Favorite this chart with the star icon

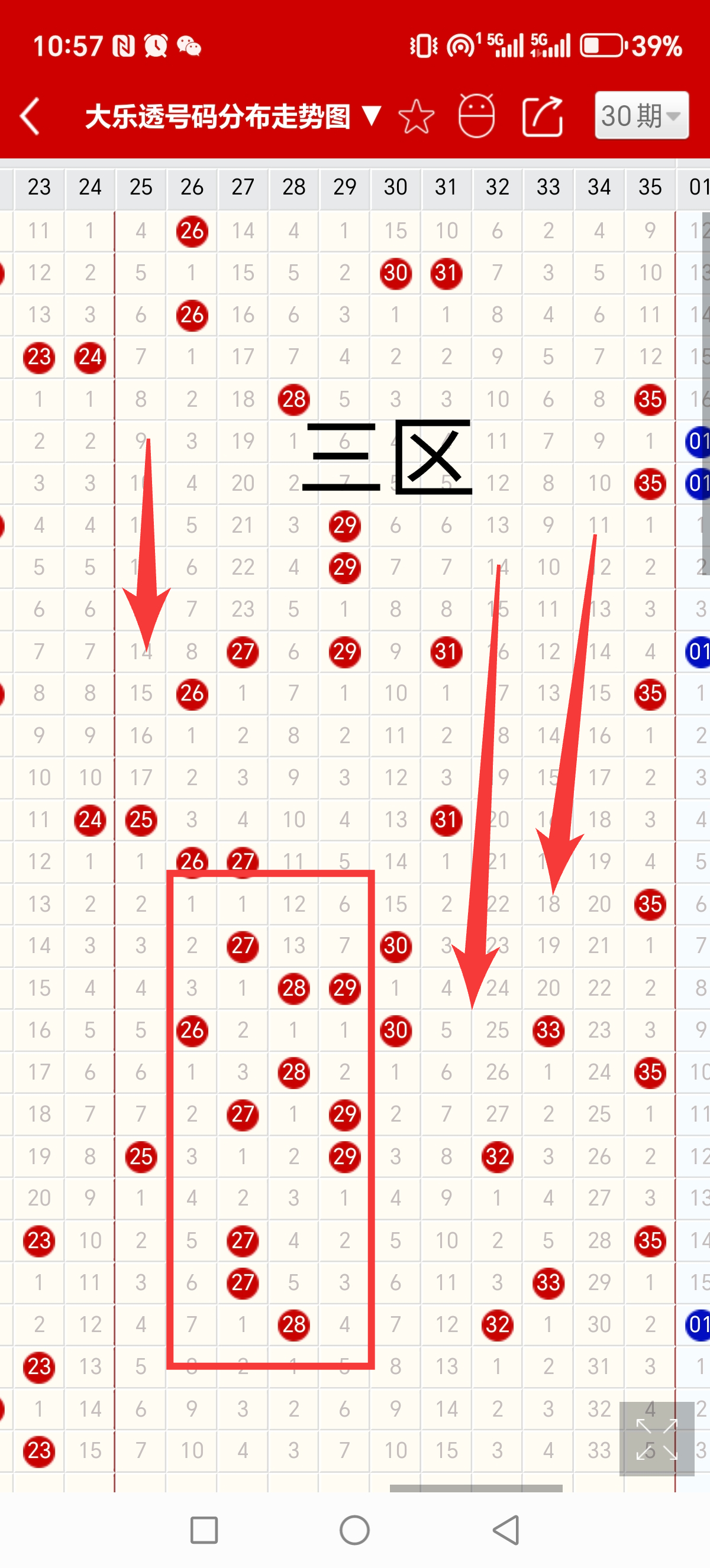pyautogui.click(x=417, y=116)
